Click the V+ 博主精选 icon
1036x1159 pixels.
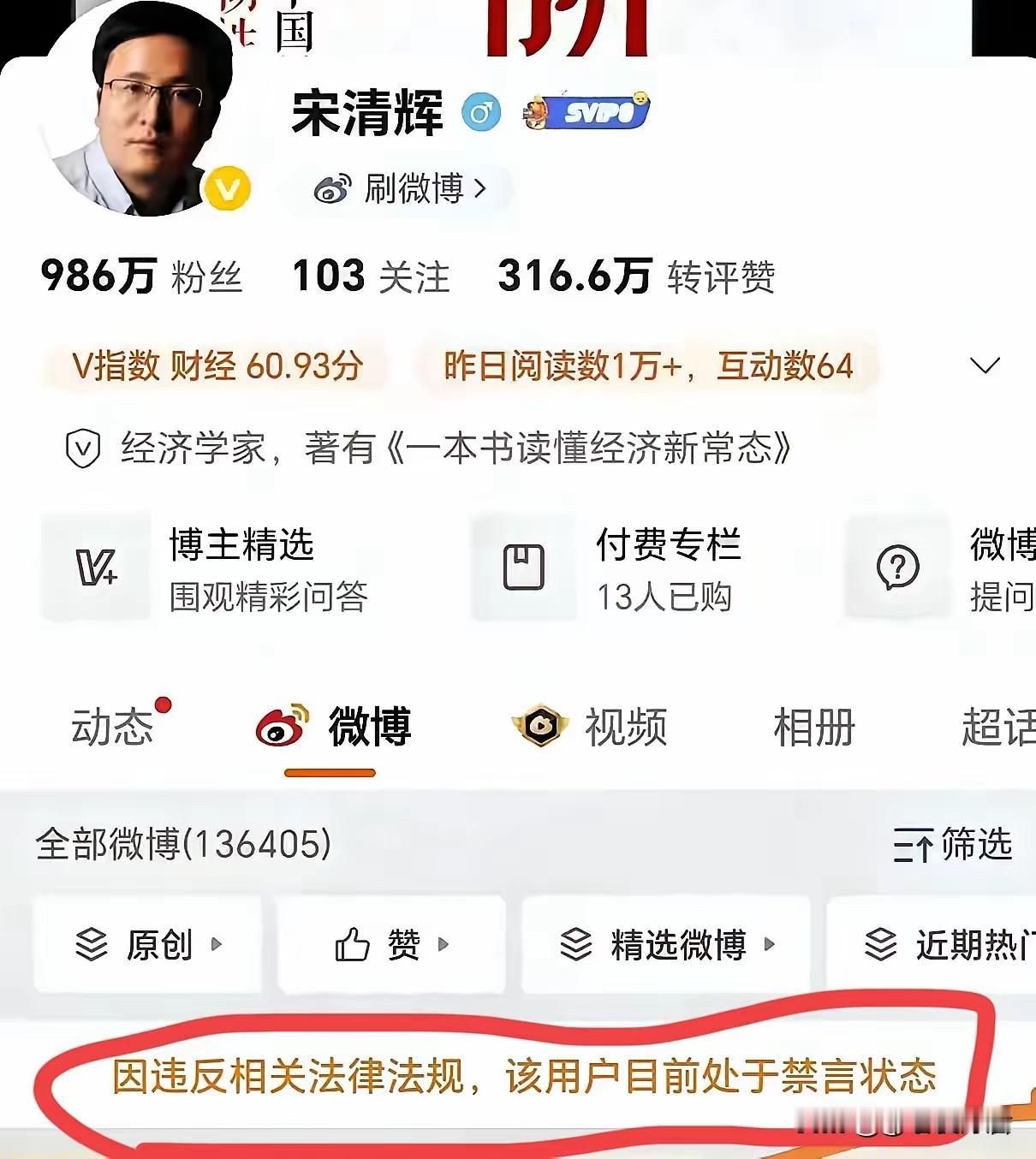[96, 568]
